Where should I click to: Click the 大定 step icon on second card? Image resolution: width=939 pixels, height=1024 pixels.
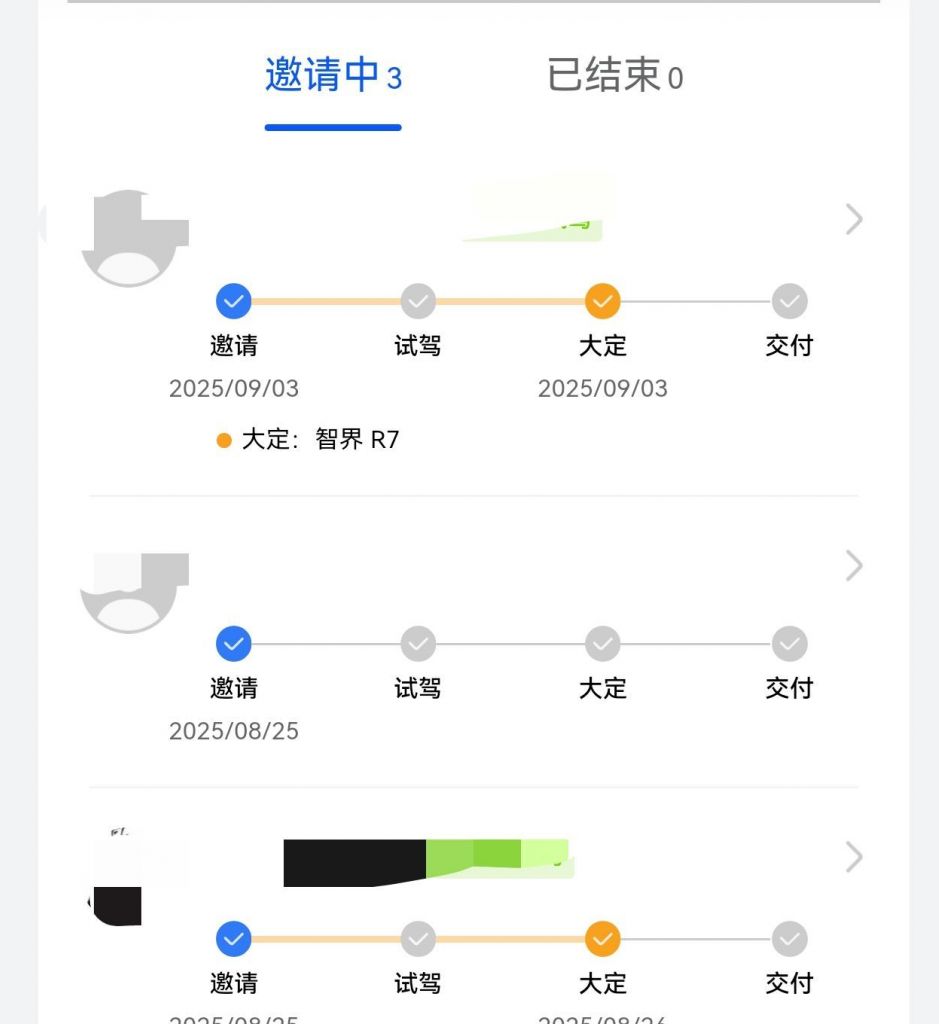[x=603, y=644]
